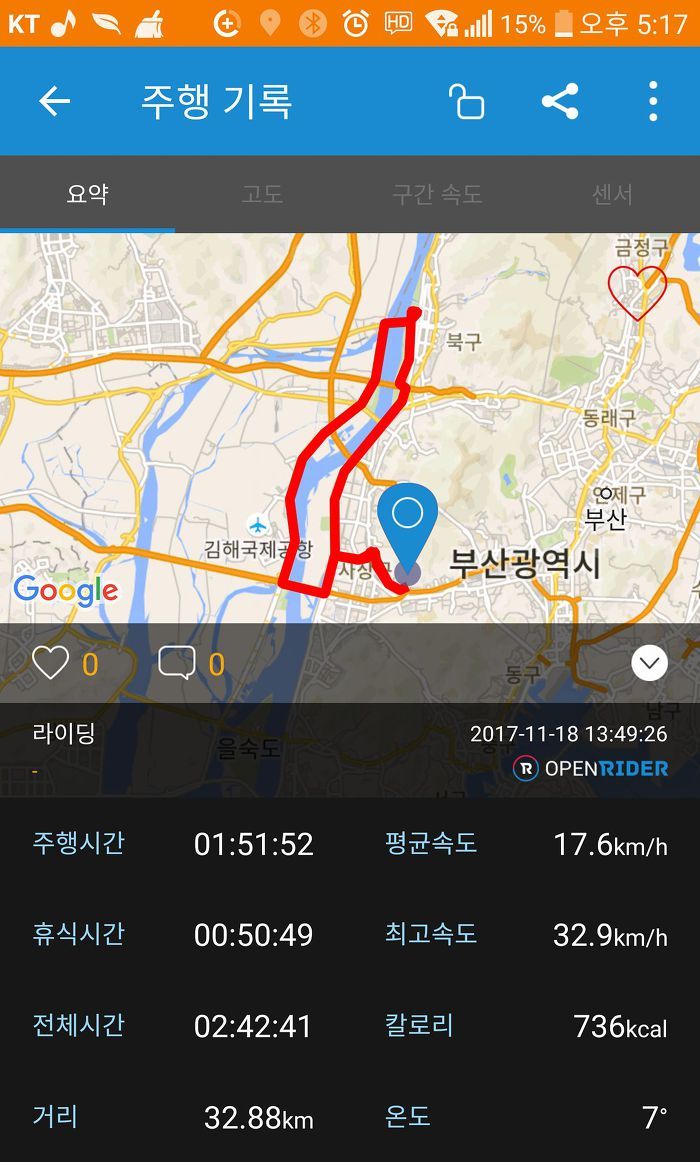Select the 요약 tab
Screen dimensions: 700x1162
pyautogui.click(x=87, y=194)
